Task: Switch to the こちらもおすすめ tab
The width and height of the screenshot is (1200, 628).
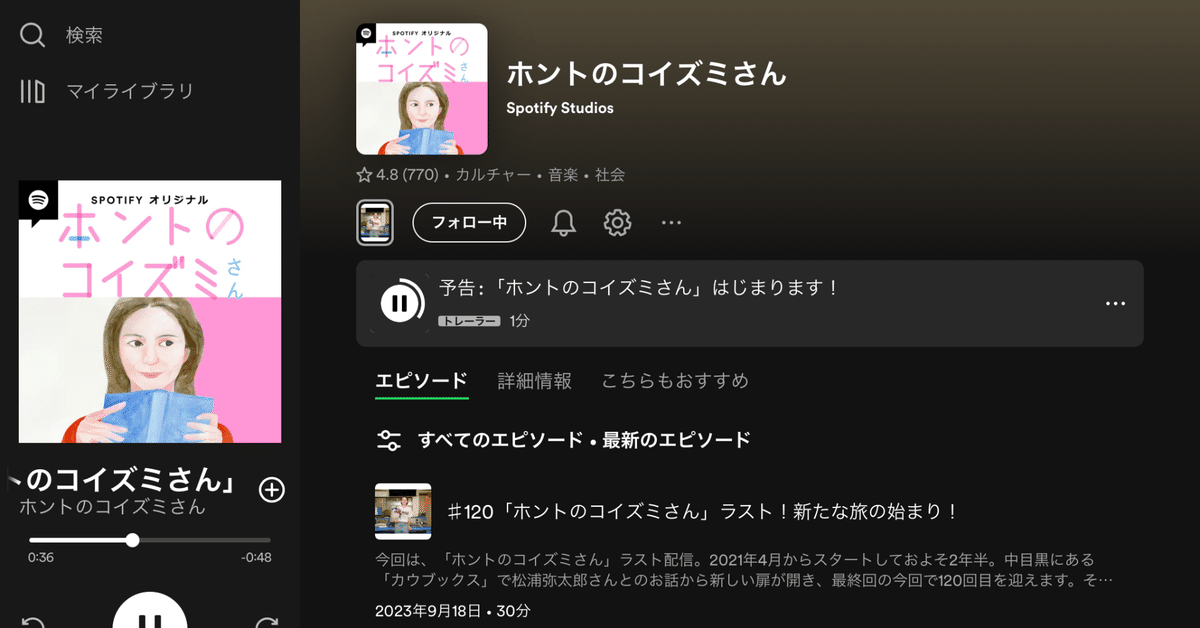Action: (675, 381)
